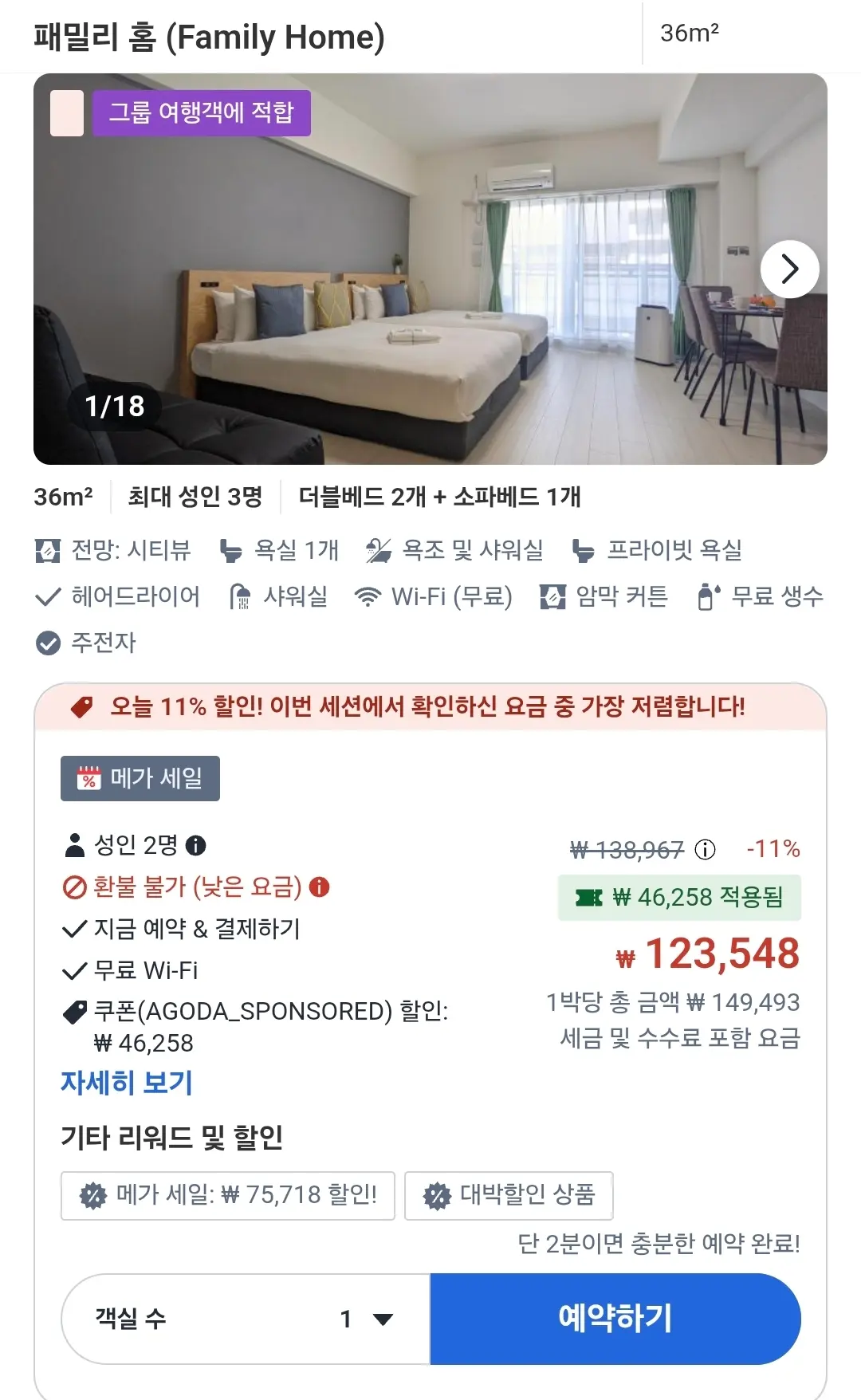861x1400 pixels.
Task: View info about 환불 불가 policy
Action: click(320, 887)
